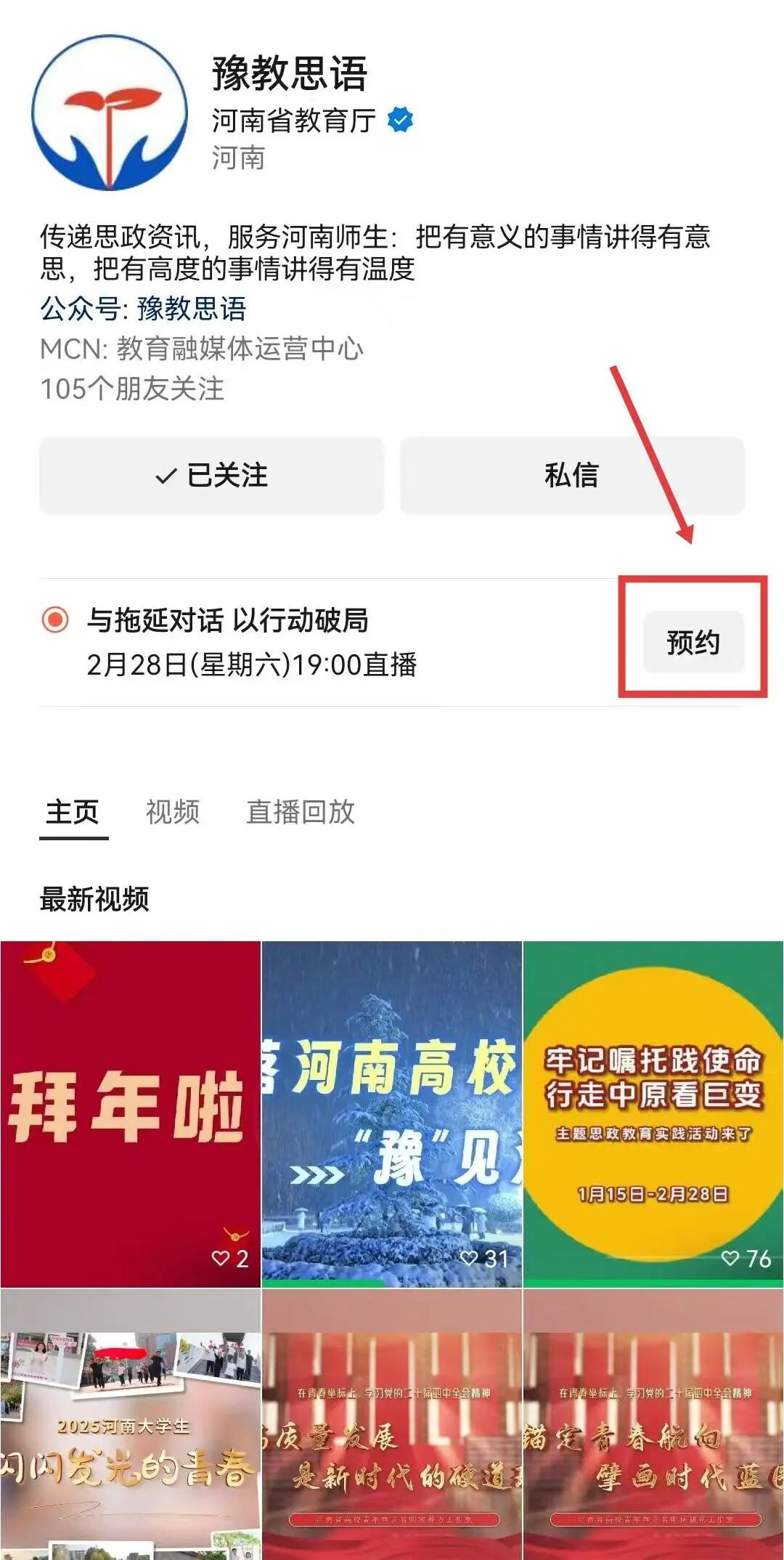Open the 锚定青春航向 video

(x=653, y=1423)
